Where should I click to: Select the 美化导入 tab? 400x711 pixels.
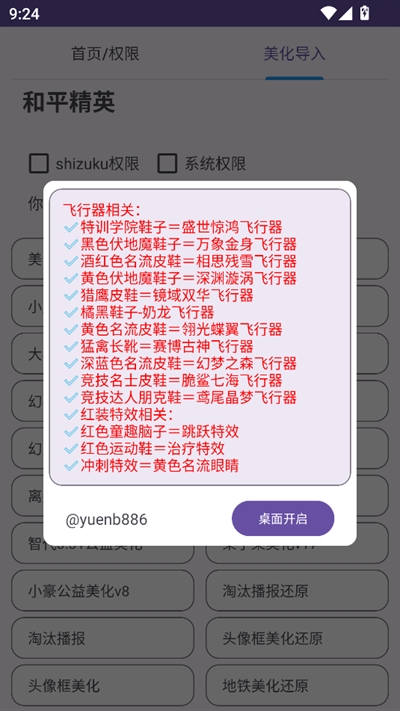point(294,54)
